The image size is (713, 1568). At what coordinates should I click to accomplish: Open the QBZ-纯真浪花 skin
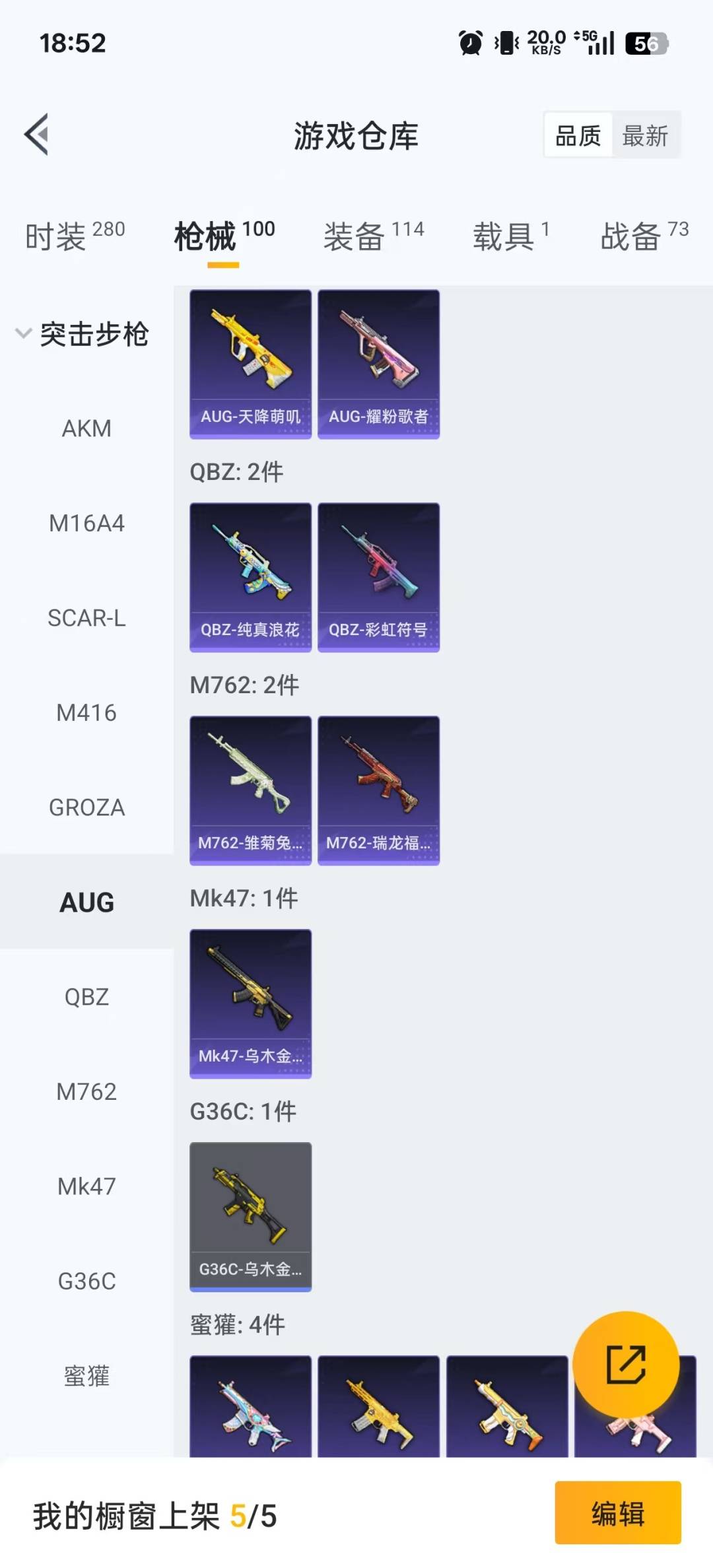pos(250,577)
